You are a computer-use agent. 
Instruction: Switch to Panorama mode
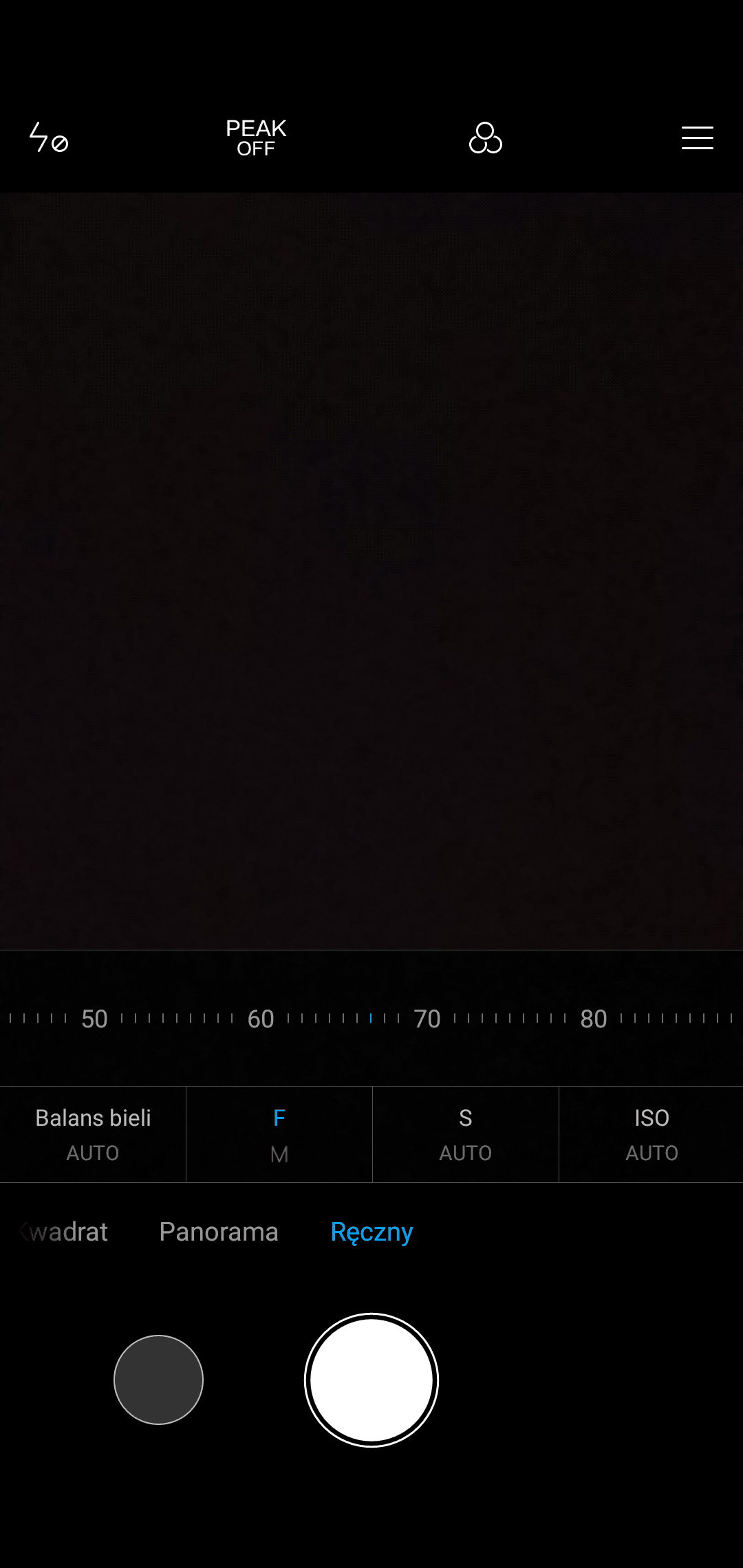[219, 1232]
